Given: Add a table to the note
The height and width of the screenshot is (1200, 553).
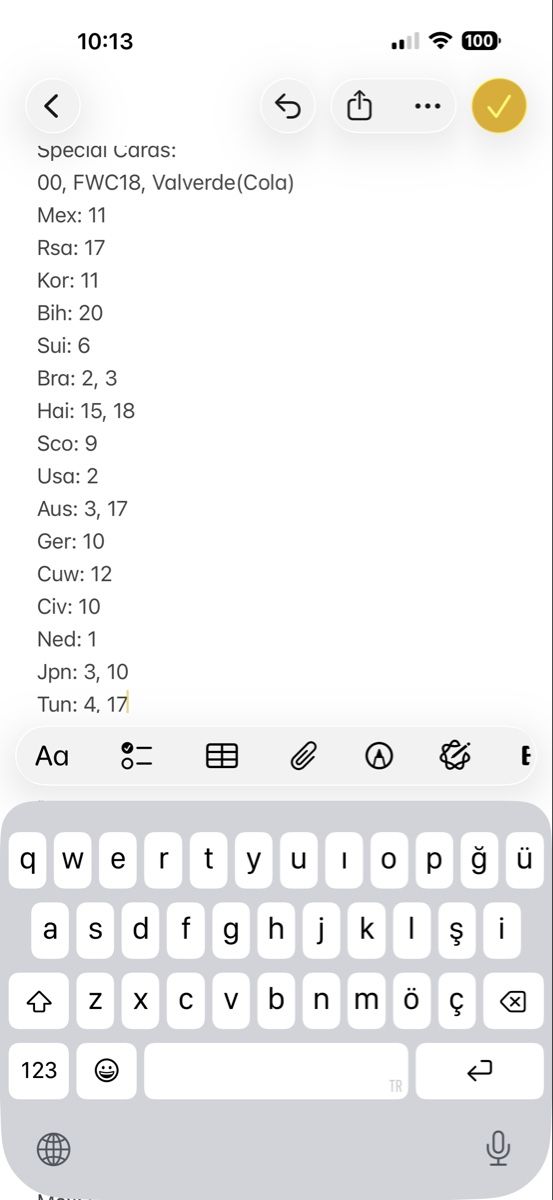Looking at the screenshot, I should coord(222,756).
